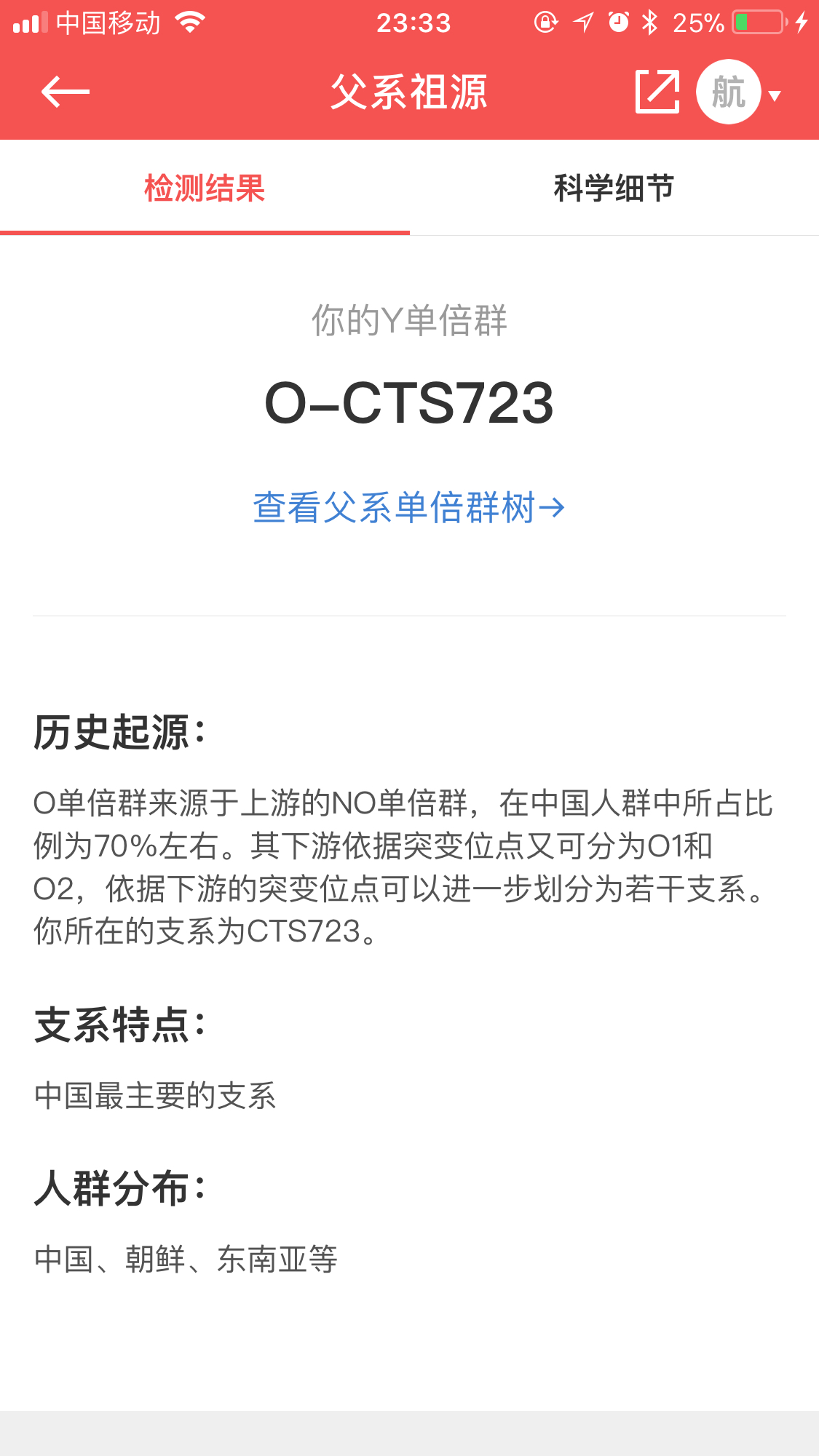Switch to the 科学细节 tab

(614, 188)
